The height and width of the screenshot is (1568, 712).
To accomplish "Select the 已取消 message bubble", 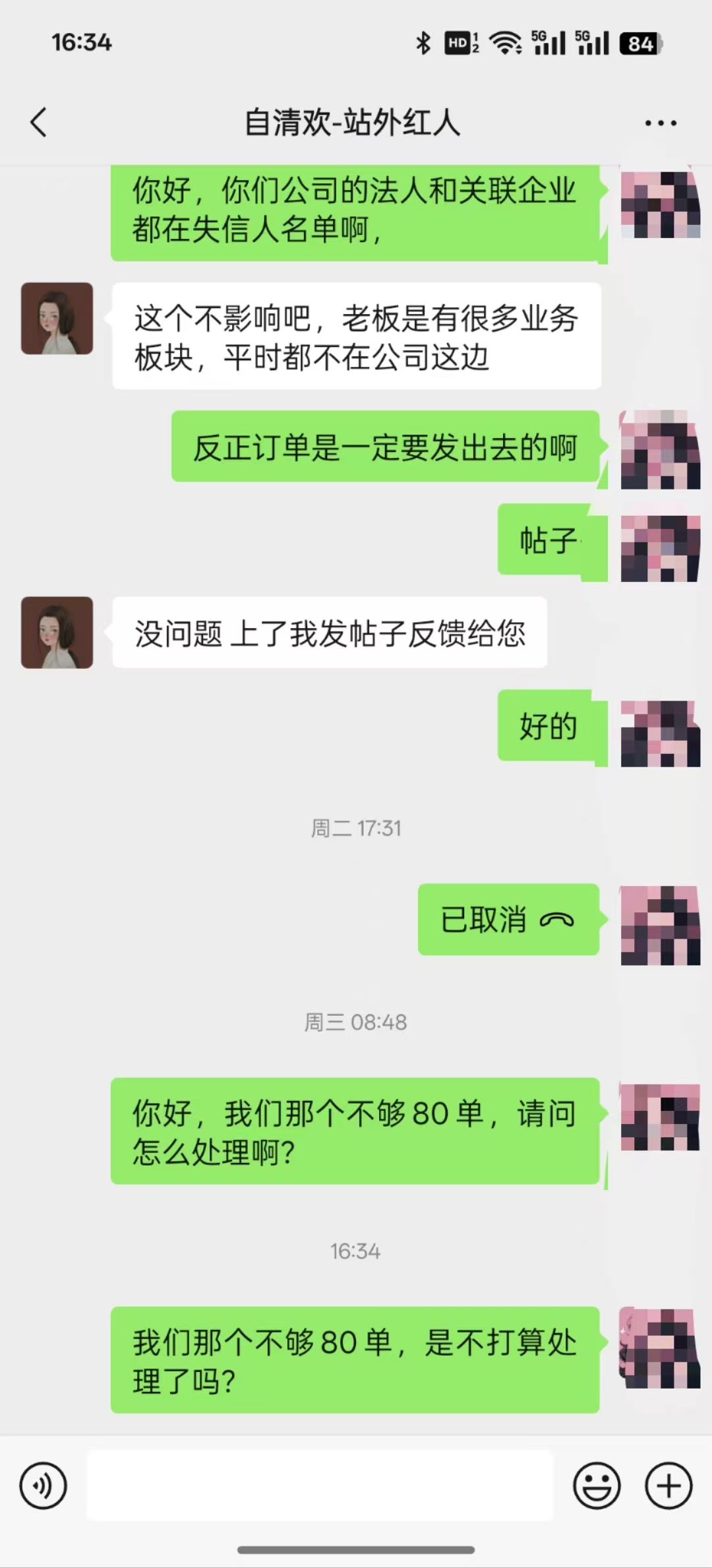I will (x=508, y=920).
